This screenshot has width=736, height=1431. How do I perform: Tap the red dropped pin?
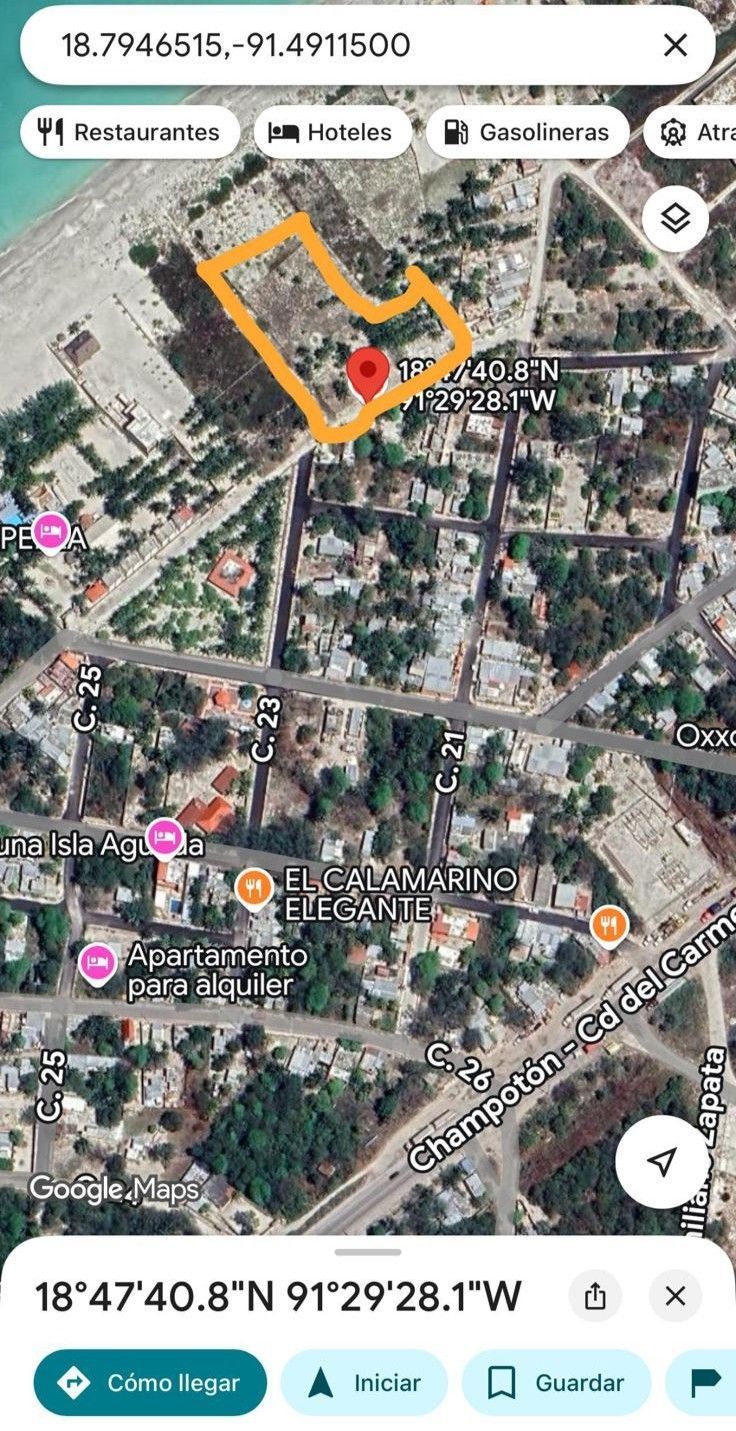[x=368, y=372]
